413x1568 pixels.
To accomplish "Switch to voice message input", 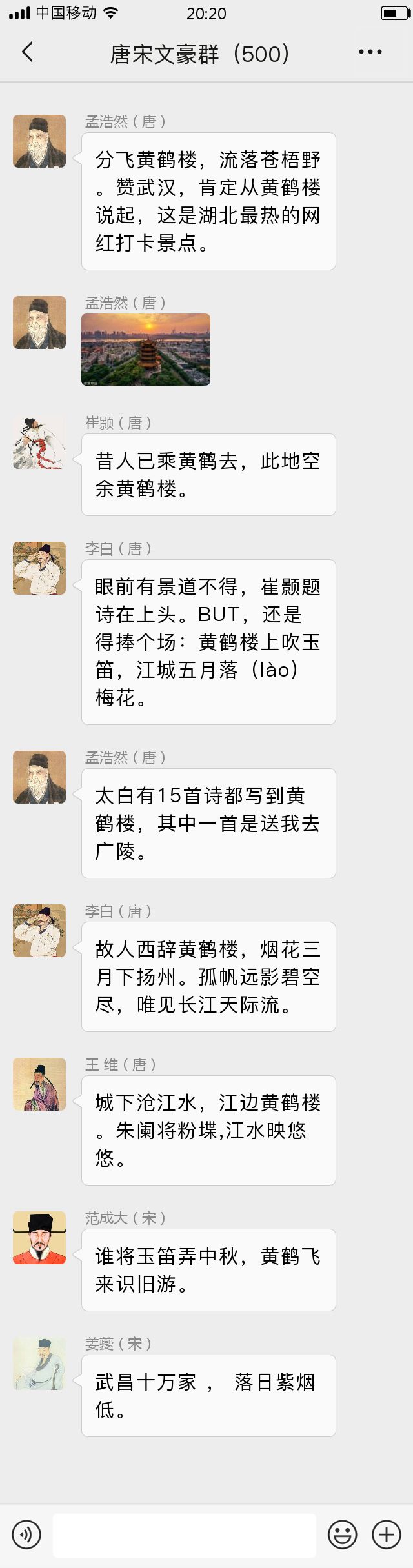I will click(x=26, y=1534).
